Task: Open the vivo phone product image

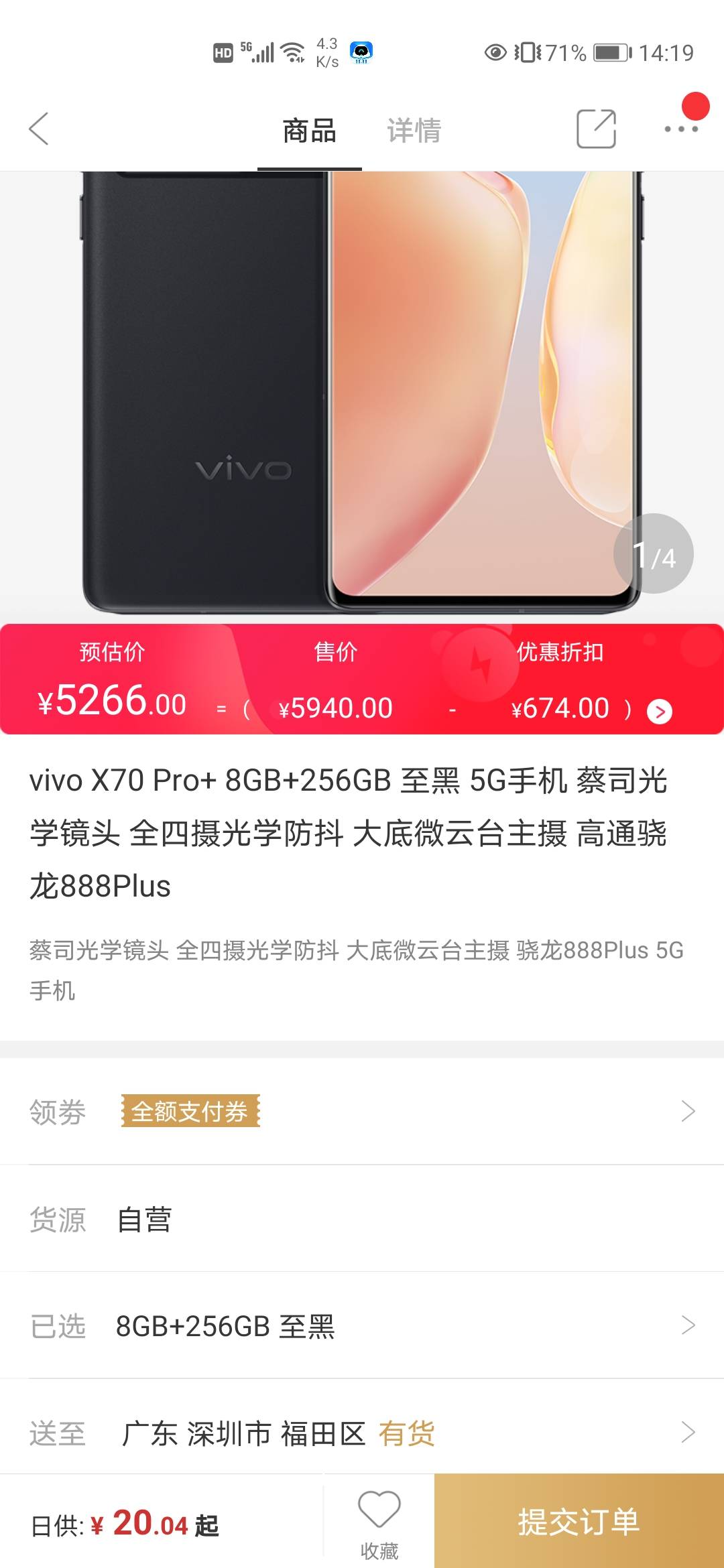Action: point(362,395)
